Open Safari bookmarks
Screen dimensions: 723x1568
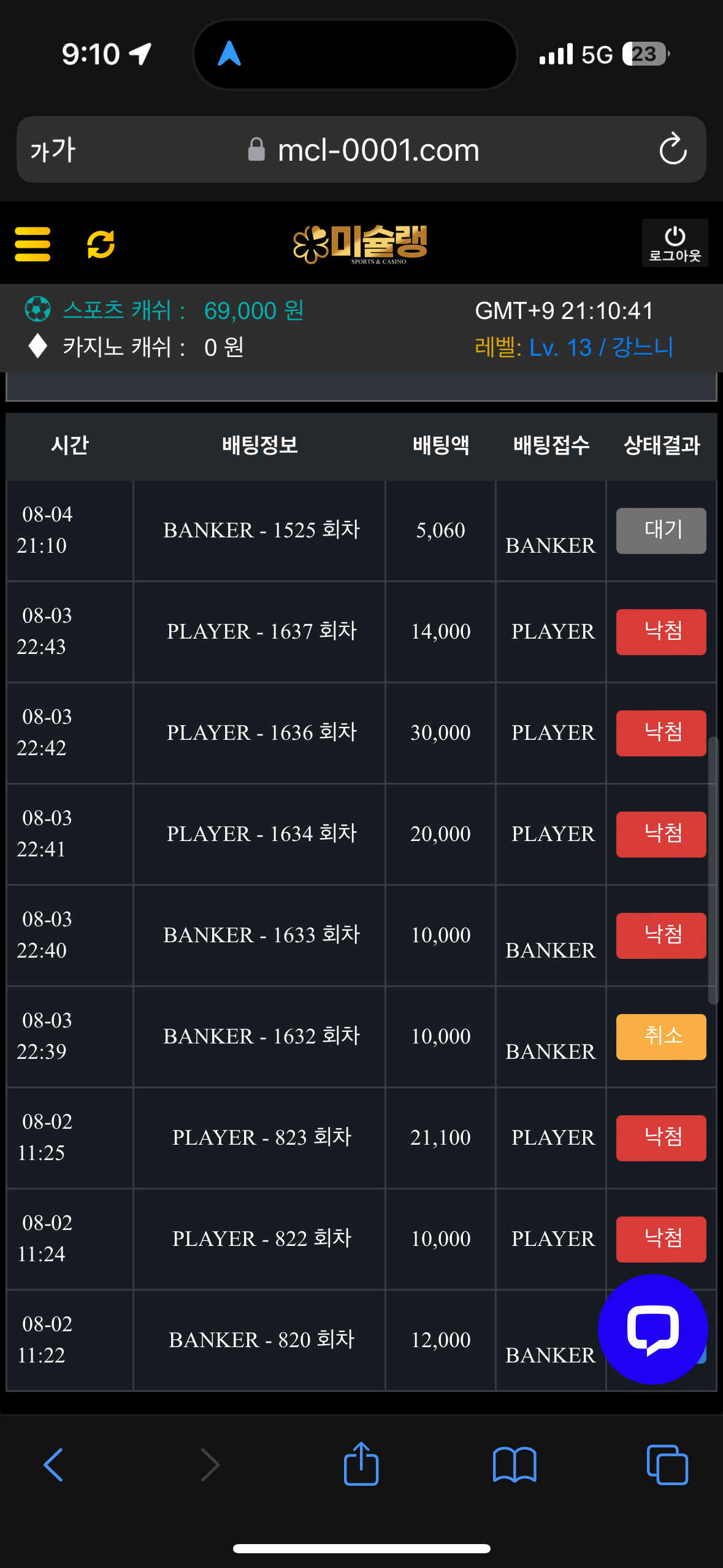click(x=515, y=1464)
